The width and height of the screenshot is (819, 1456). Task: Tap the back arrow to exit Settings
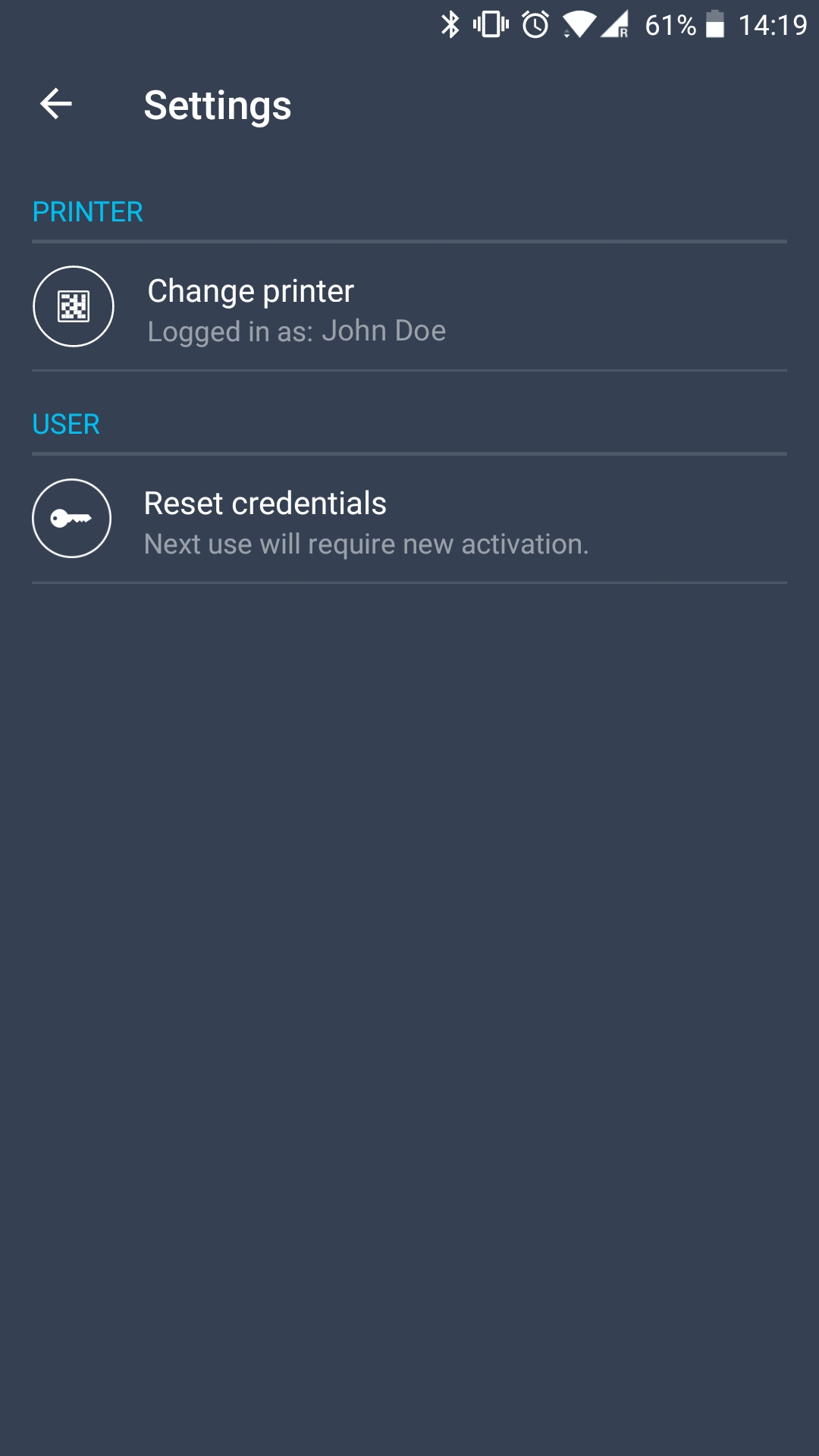55,105
